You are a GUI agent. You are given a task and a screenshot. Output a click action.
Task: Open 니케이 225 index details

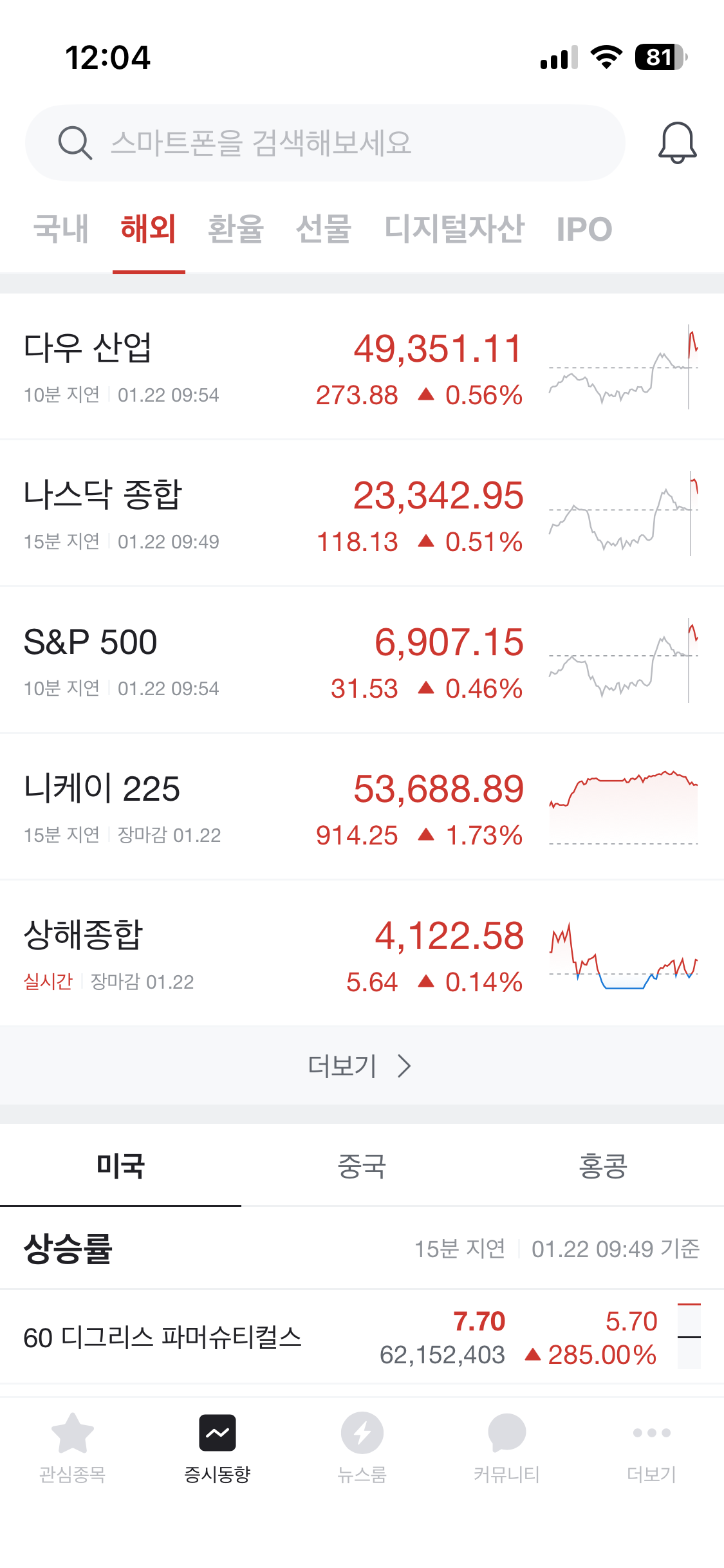(x=362, y=807)
